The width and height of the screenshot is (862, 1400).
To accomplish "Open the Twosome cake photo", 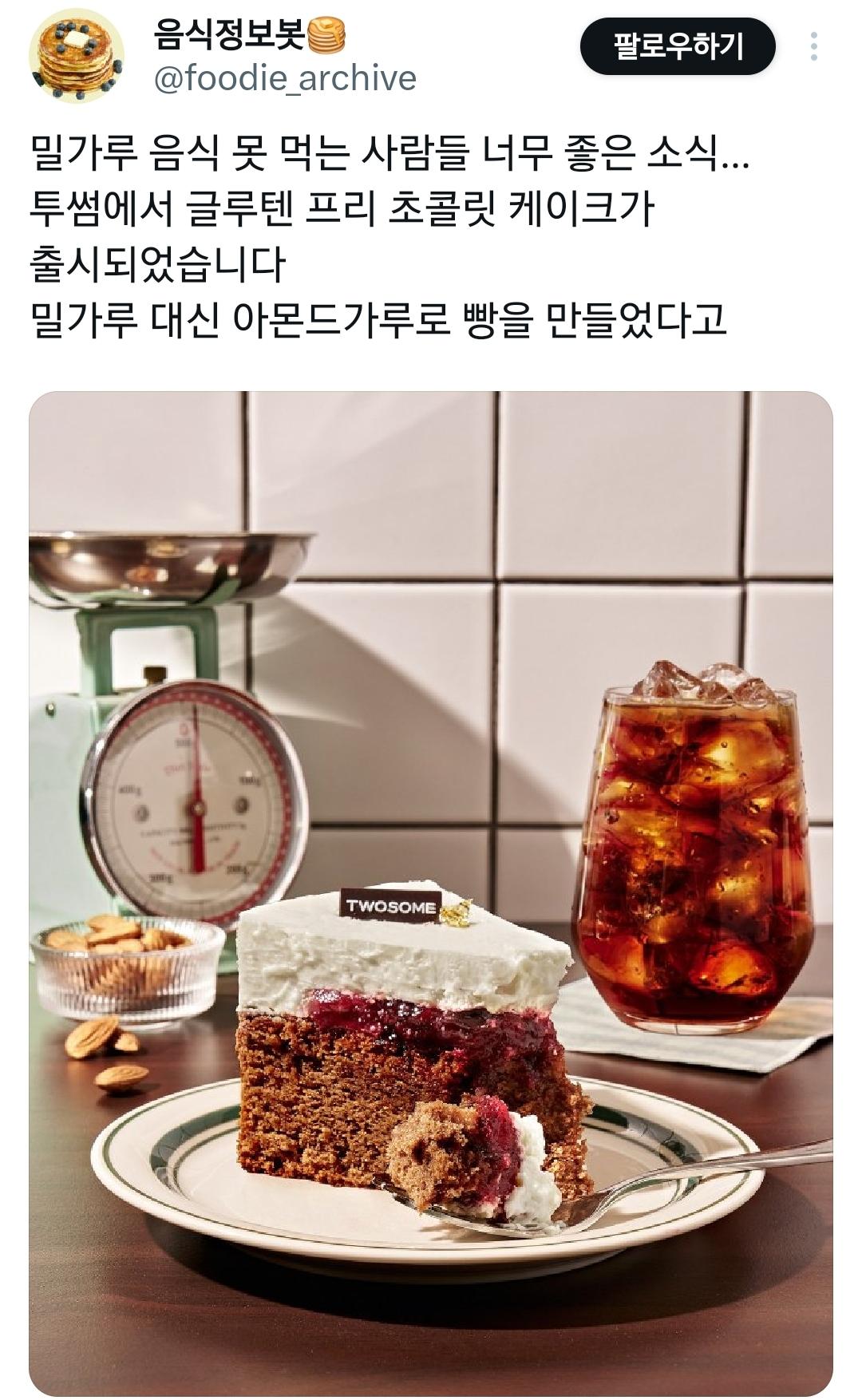I will (431, 892).
